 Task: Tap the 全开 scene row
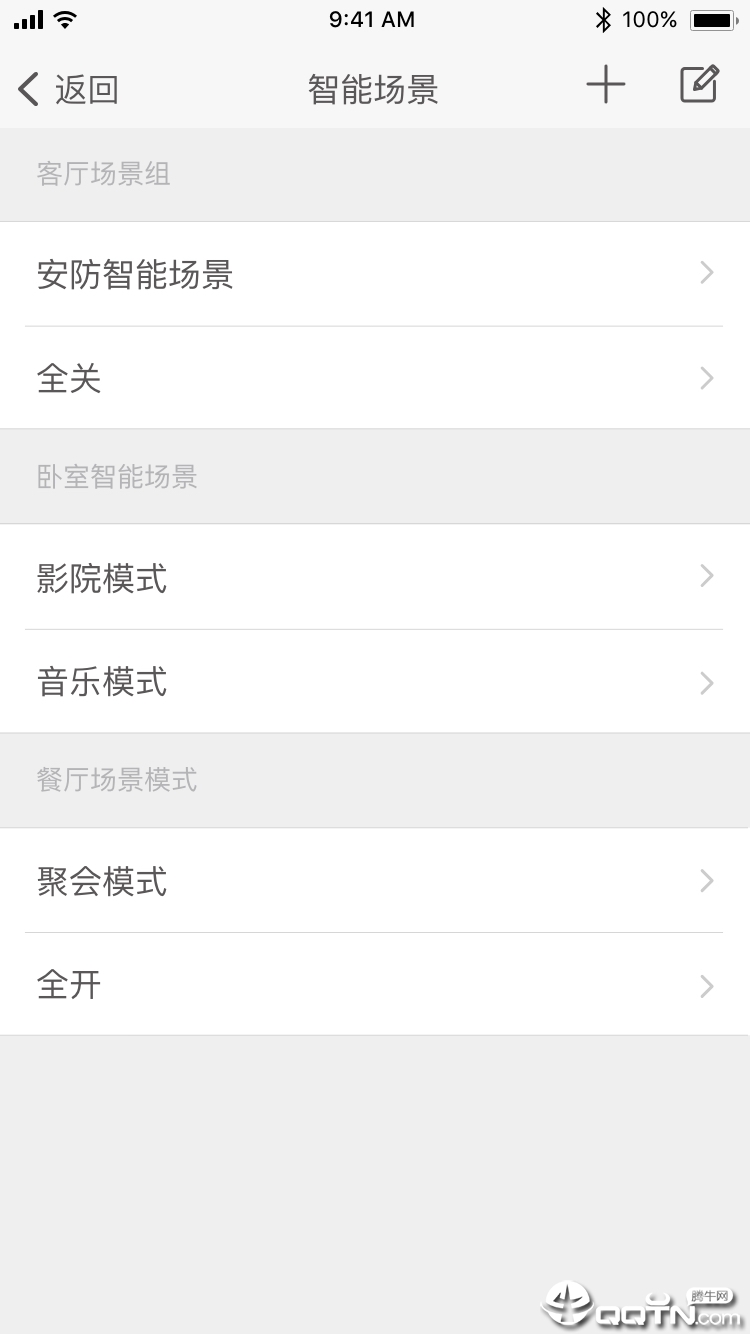point(374,985)
